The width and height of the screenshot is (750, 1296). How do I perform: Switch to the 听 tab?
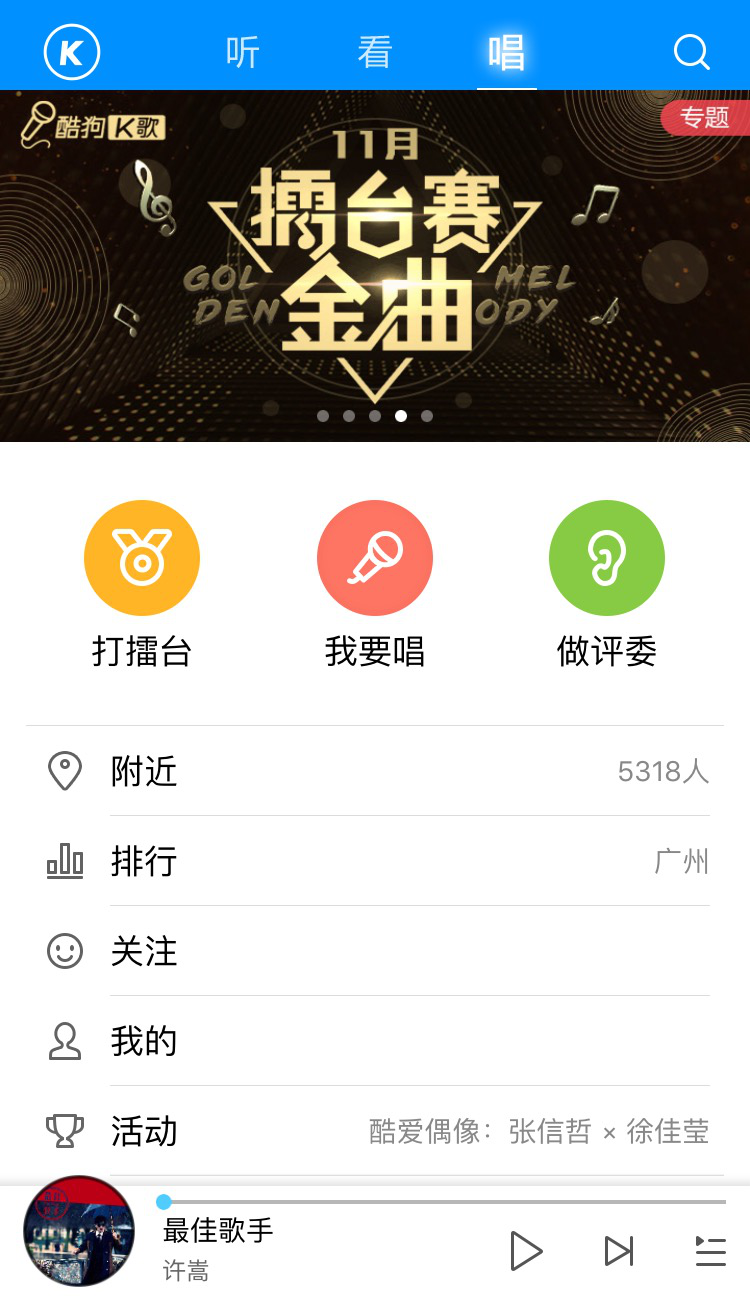[243, 52]
